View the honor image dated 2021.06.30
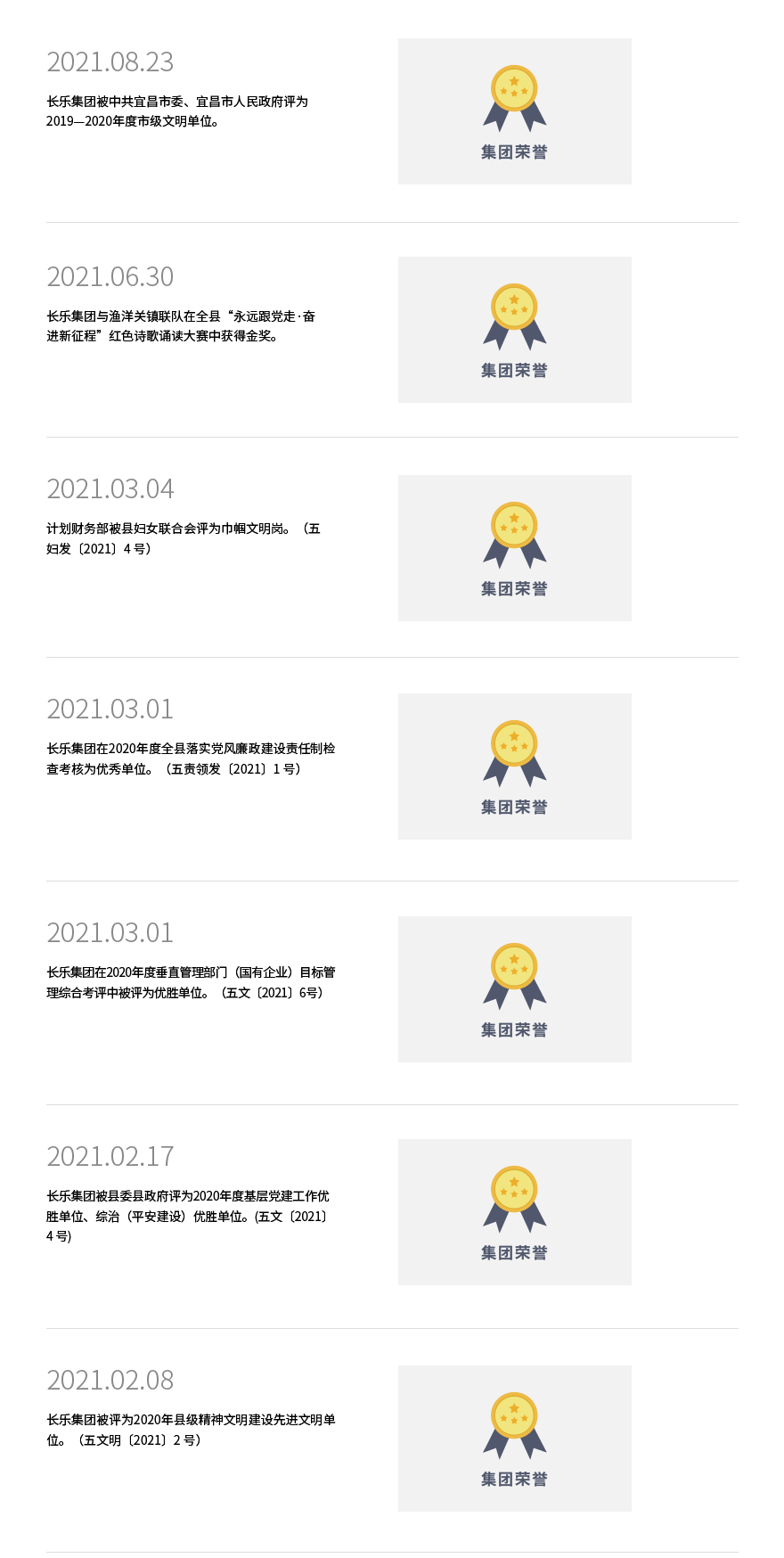This screenshot has height=1558, width=784. 514,330
